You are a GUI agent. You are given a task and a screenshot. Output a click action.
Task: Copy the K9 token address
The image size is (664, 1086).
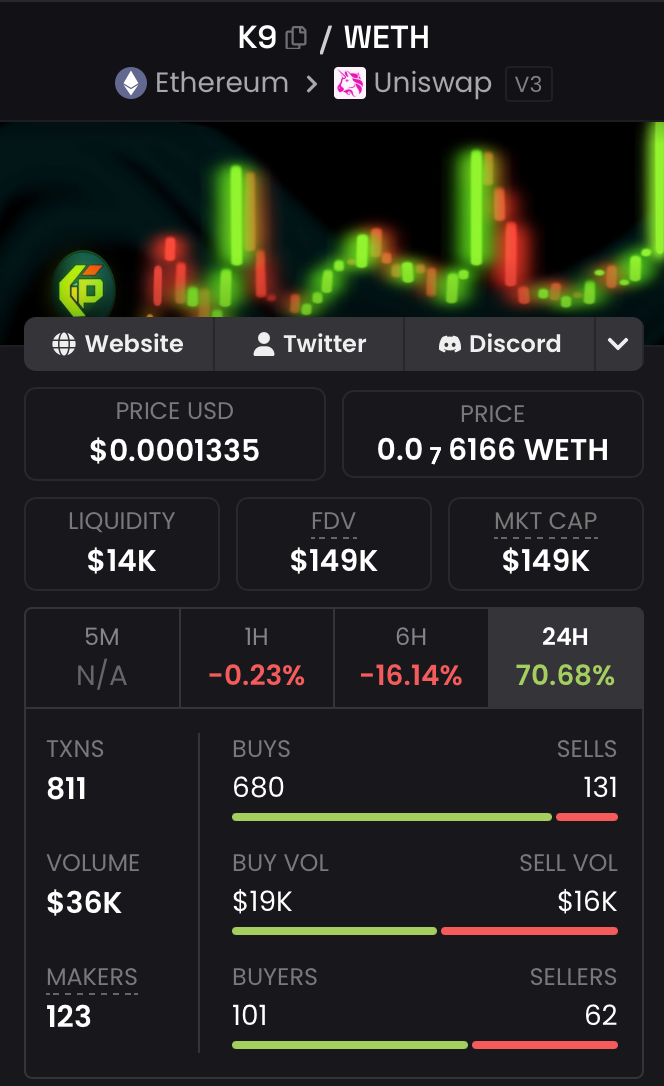[296, 38]
